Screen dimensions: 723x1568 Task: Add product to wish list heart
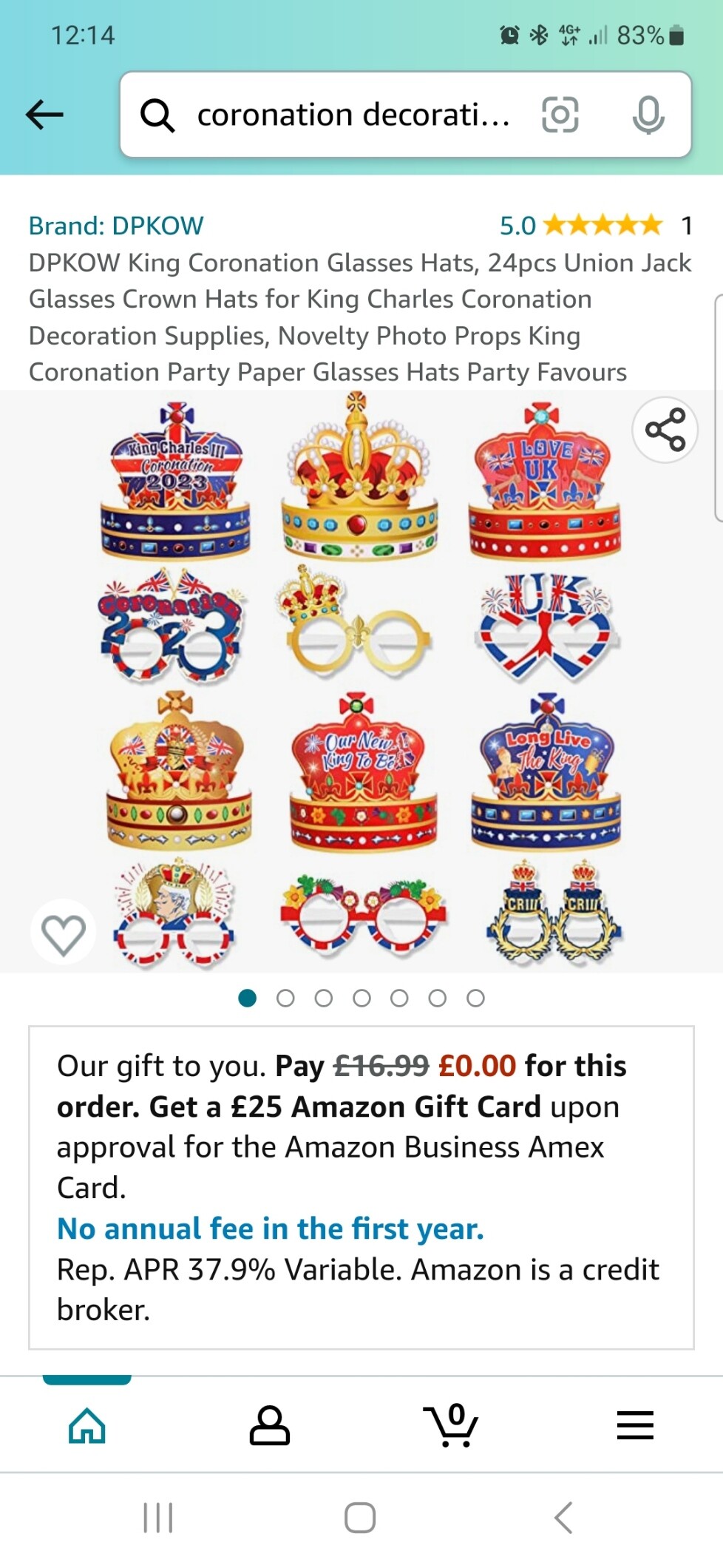coord(64,932)
